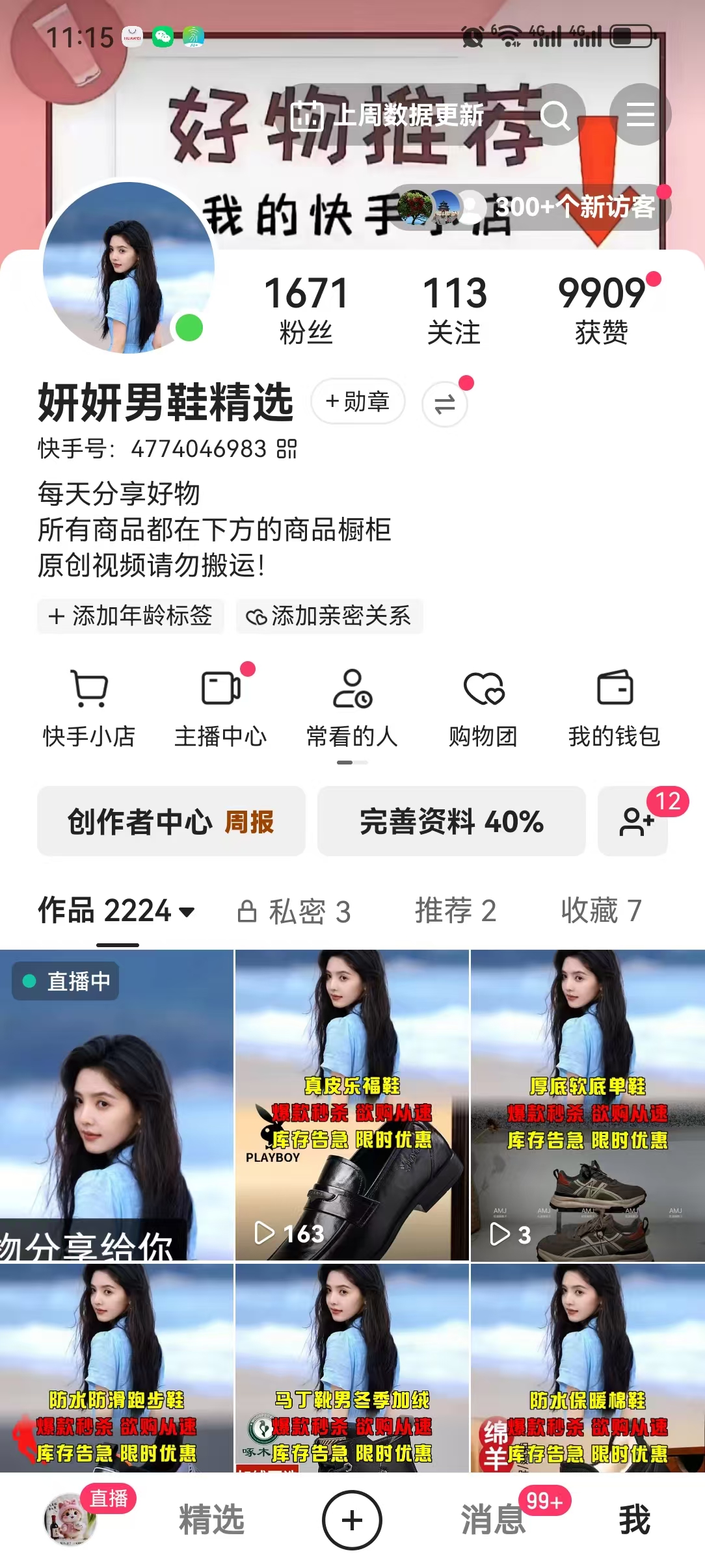The height and width of the screenshot is (1568, 705).
Task: Open 消息 tab in bottom navigation
Action: (x=494, y=1520)
